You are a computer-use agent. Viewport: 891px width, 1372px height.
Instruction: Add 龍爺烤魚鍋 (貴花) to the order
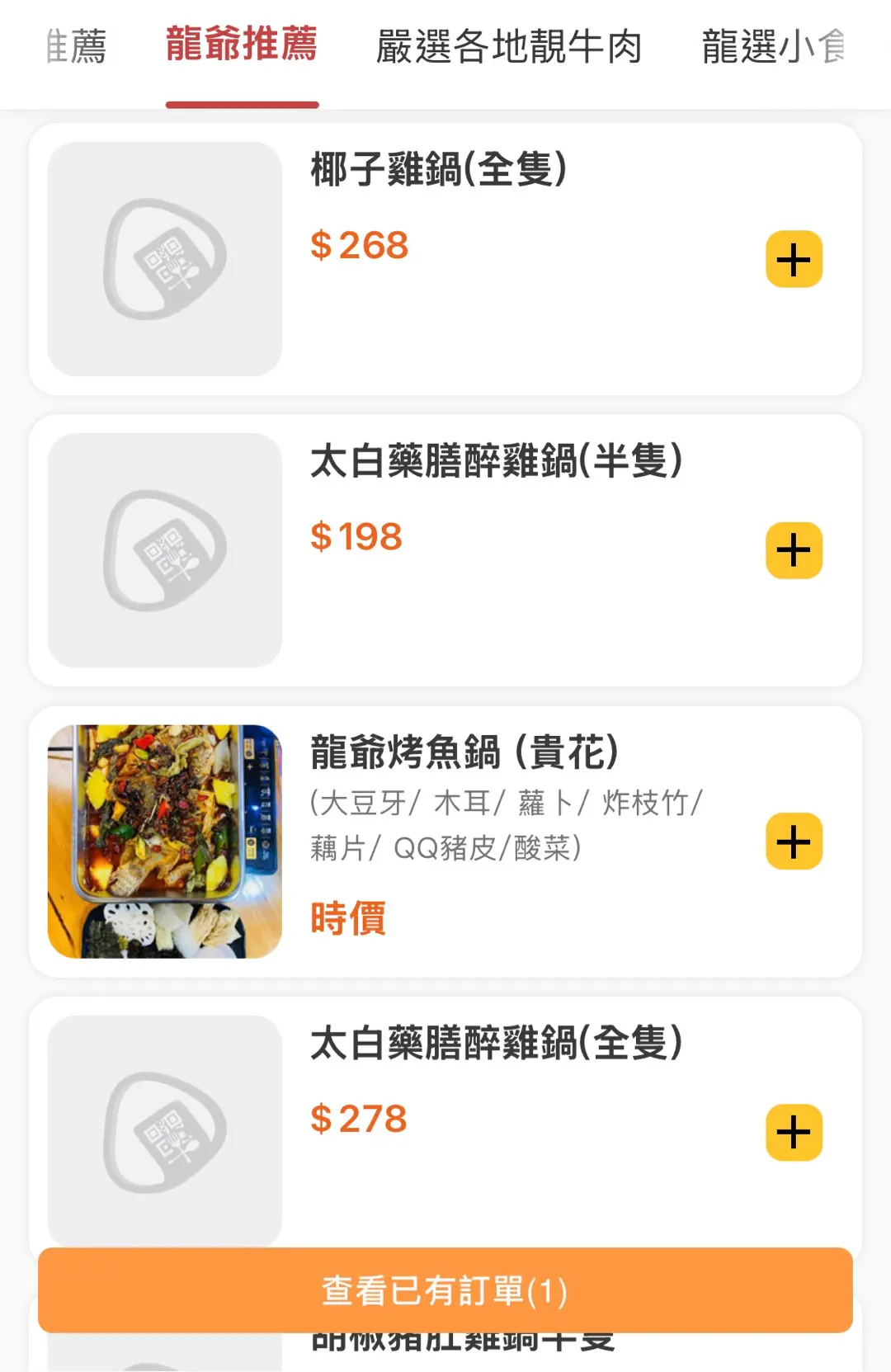pos(794,842)
